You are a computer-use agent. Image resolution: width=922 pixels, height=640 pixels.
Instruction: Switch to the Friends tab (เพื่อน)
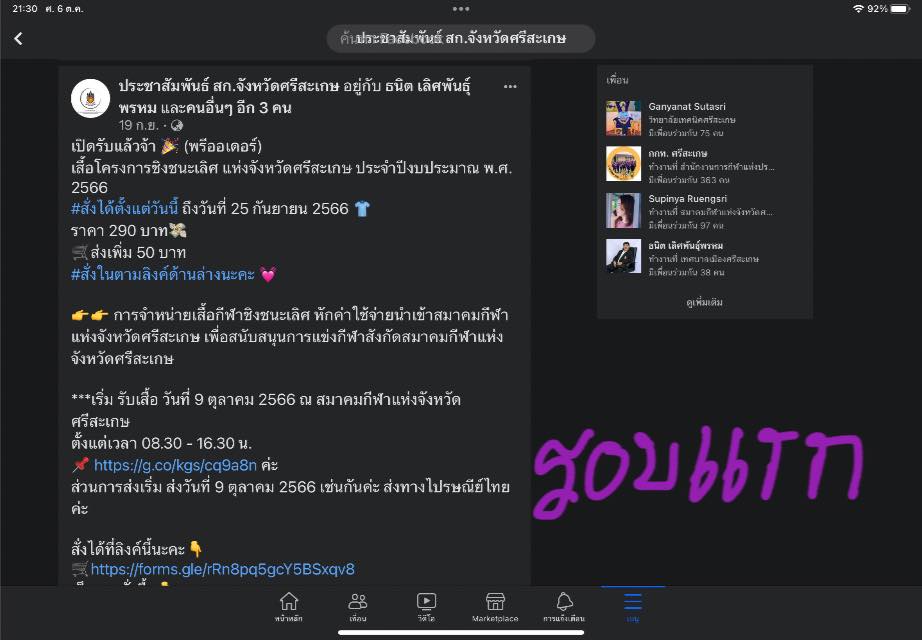tap(357, 606)
